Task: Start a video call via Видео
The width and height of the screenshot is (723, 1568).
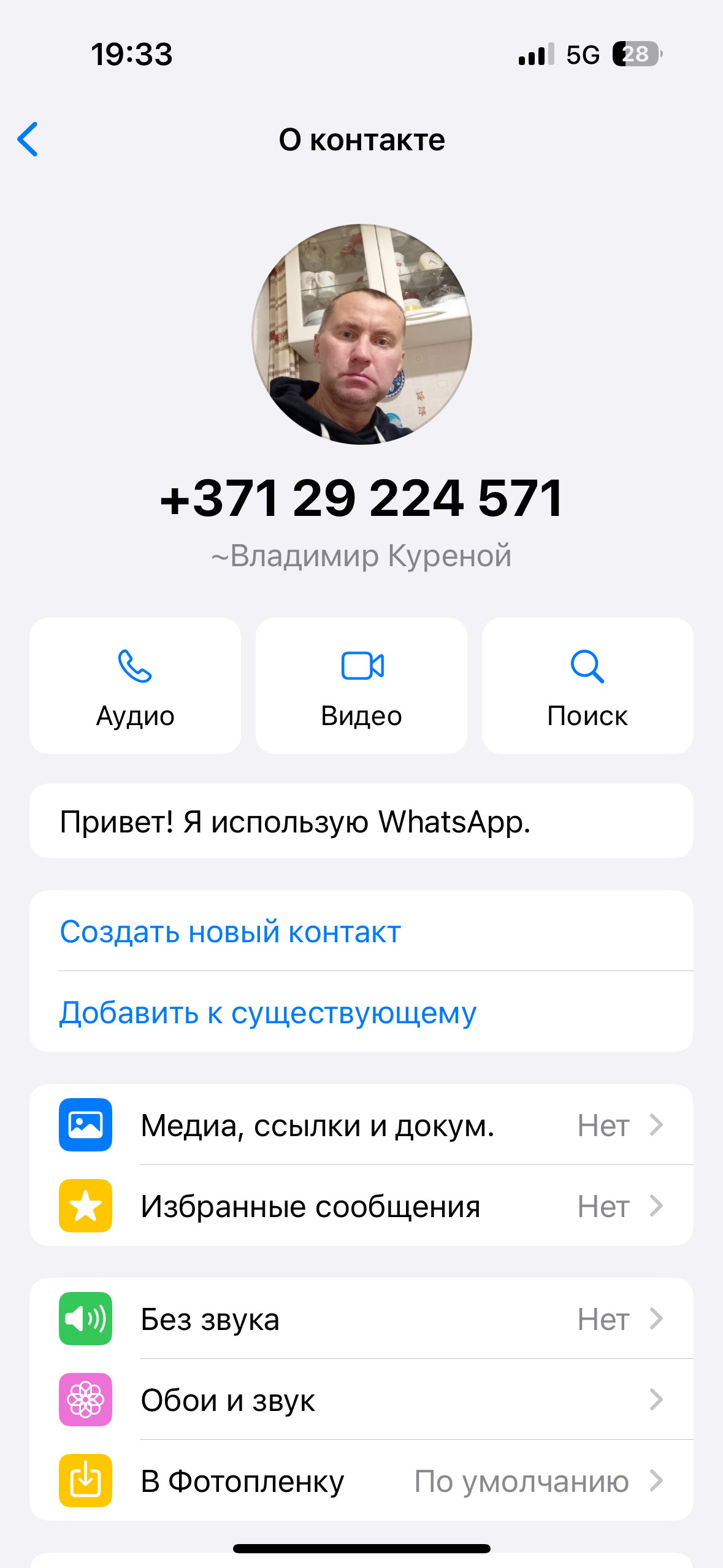Action: (x=361, y=685)
